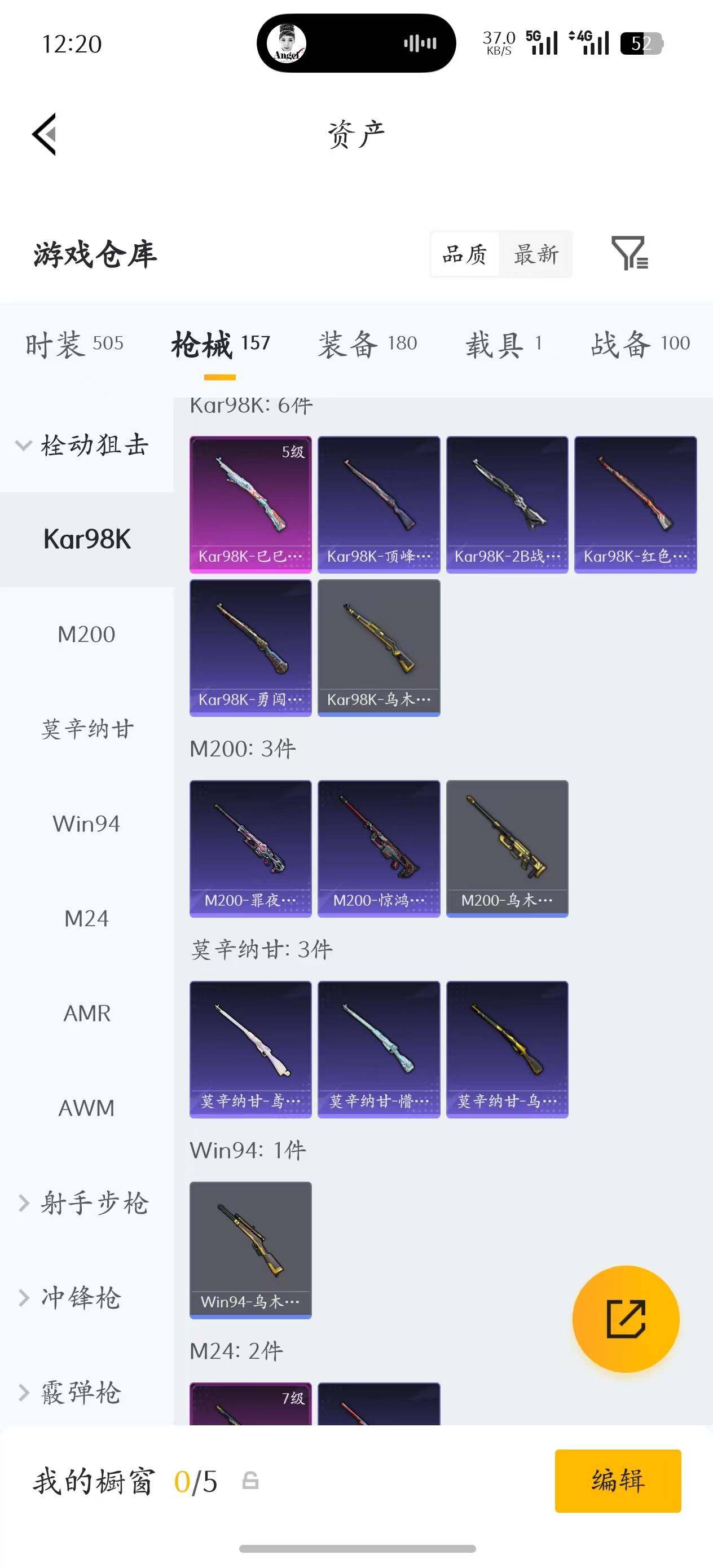Select 莫辛纳甘 in the side list
The image size is (713, 1568).
point(86,729)
